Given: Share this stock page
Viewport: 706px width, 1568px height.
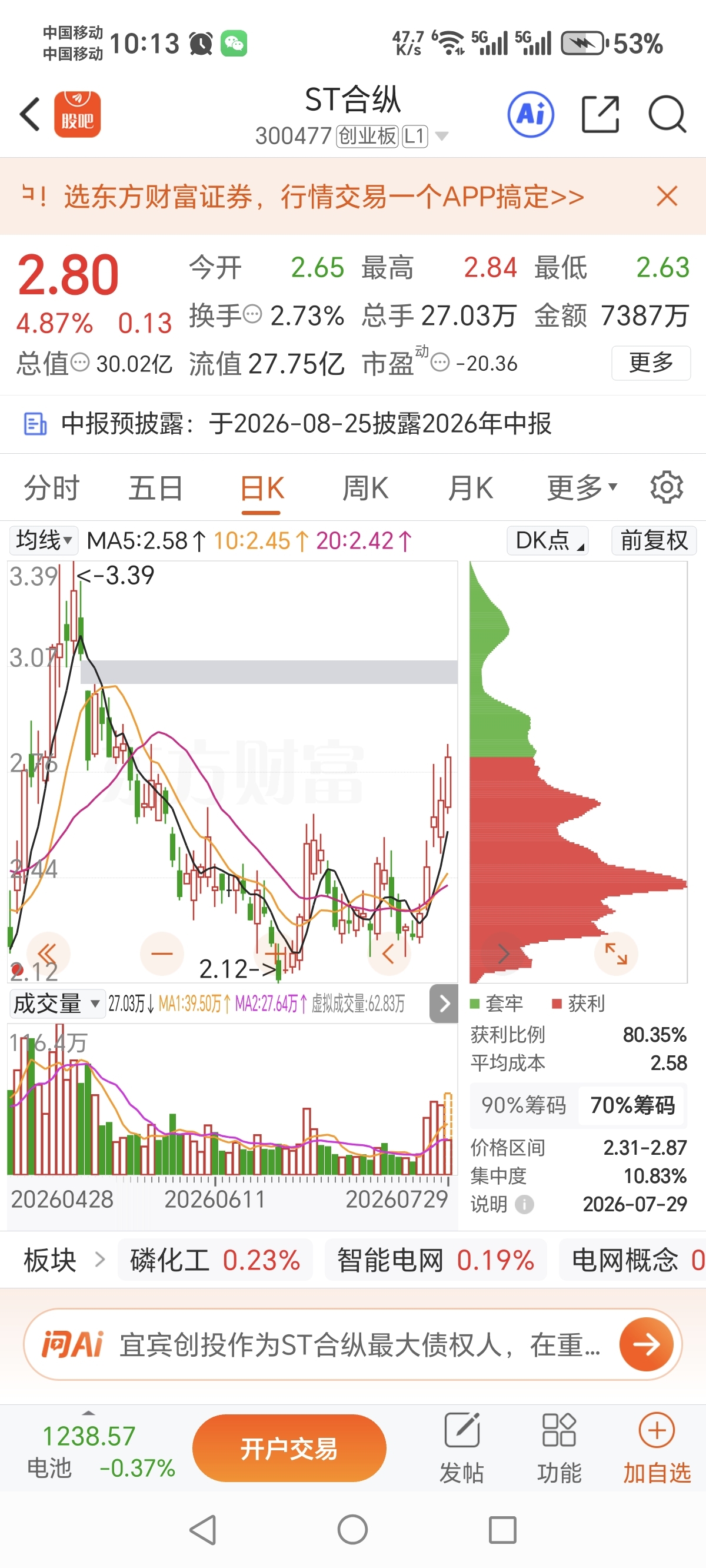Looking at the screenshot, I should [600, 114].
